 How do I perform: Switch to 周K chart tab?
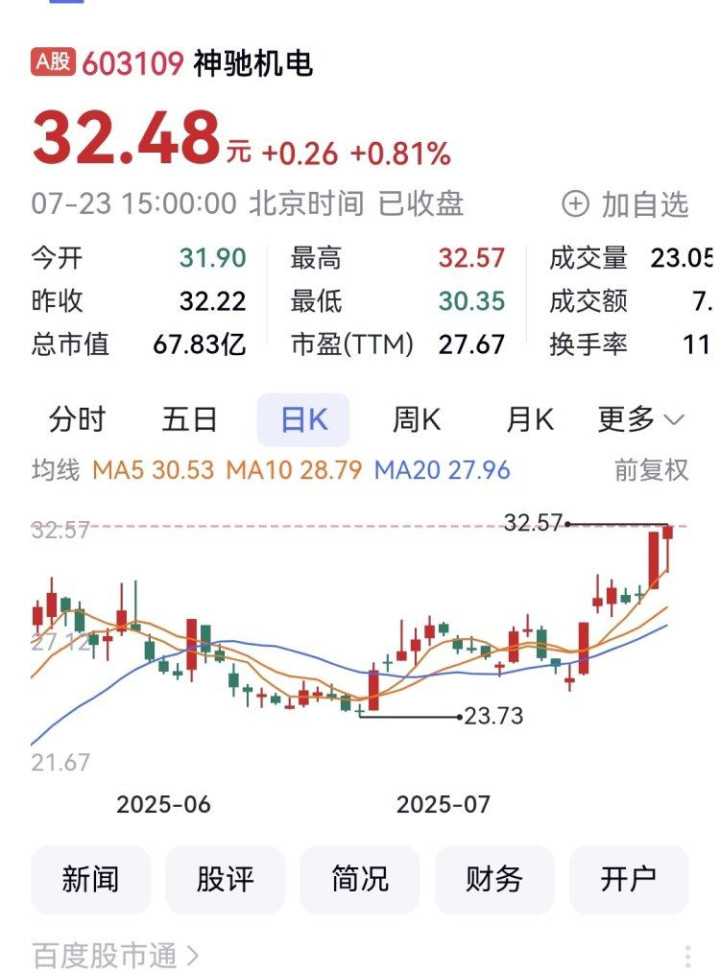(x=415, y=420)
